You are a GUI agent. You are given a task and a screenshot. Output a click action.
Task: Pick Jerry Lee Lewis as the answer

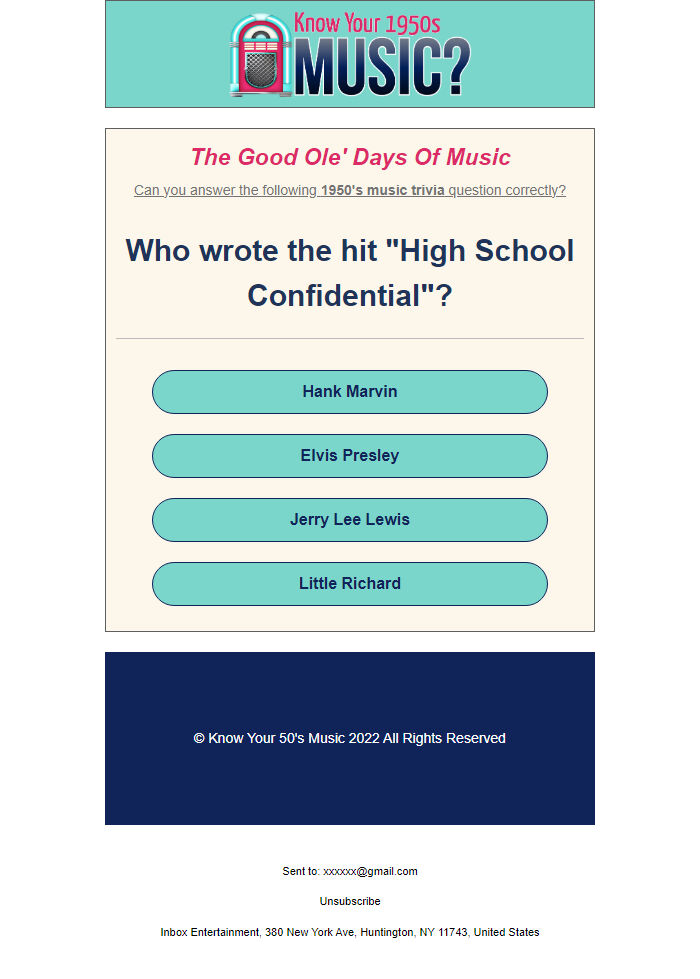[x=349, y=520]
